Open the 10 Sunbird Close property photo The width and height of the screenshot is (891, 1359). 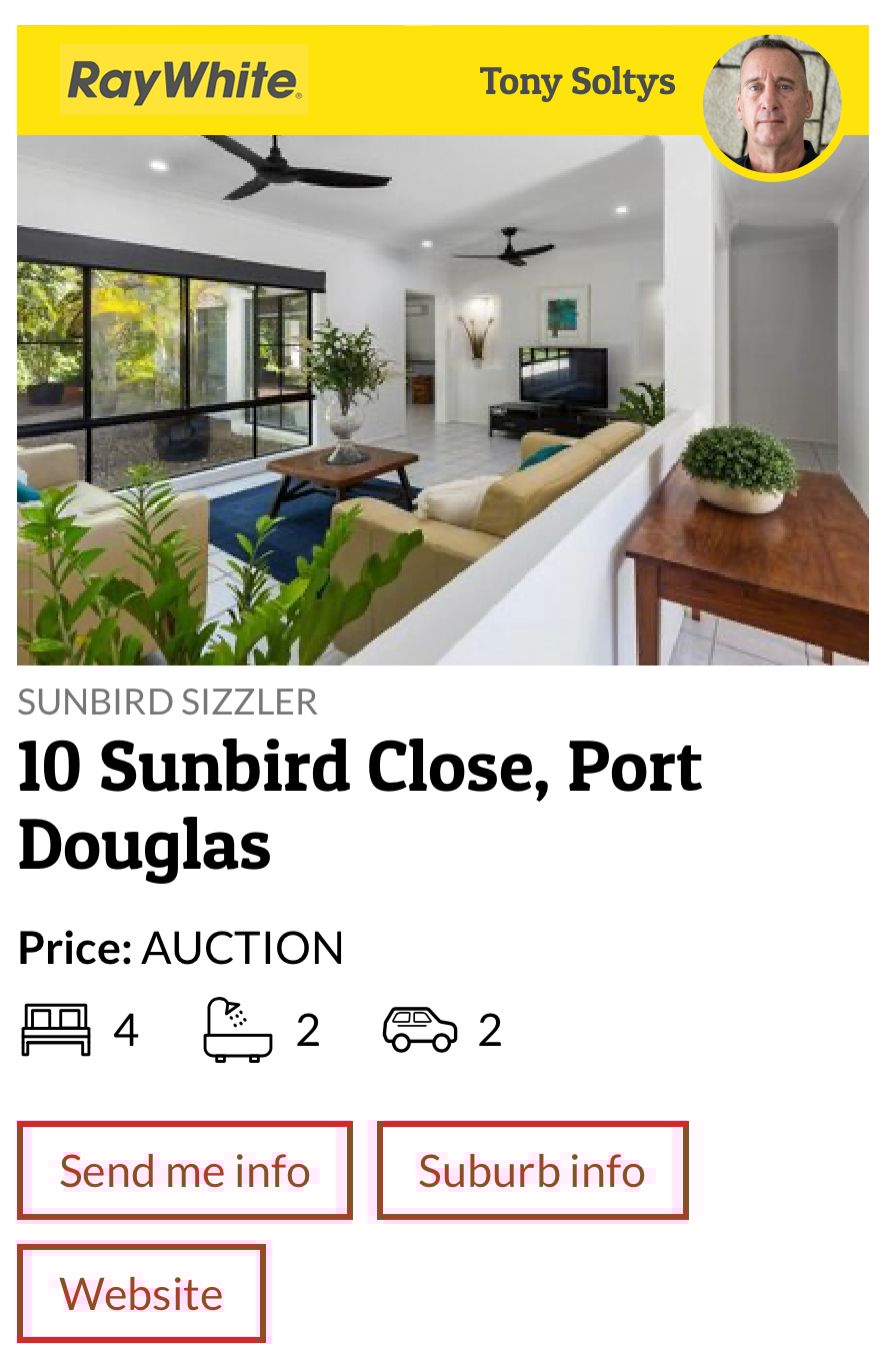442,400
